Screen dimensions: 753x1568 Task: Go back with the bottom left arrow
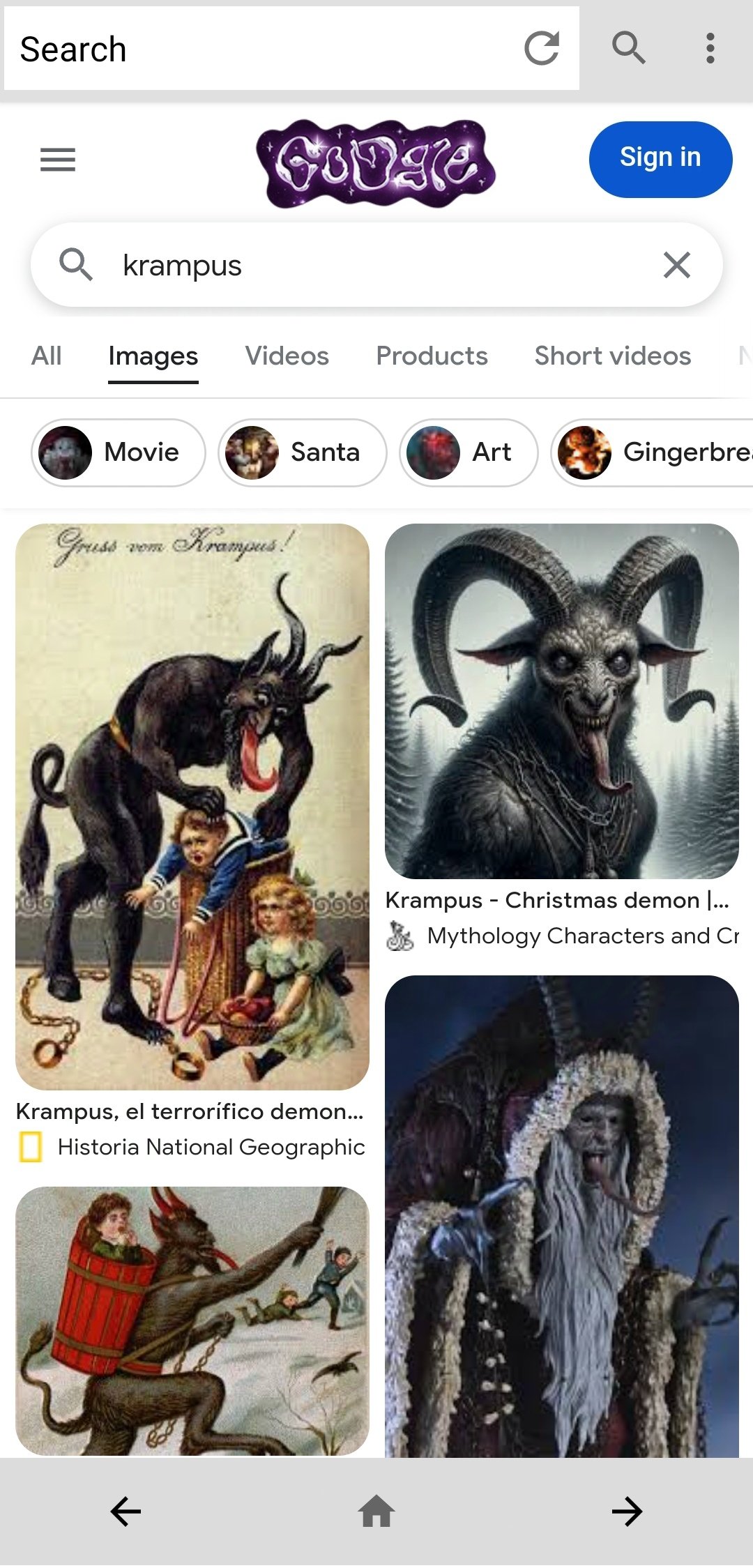(125, 1511)
